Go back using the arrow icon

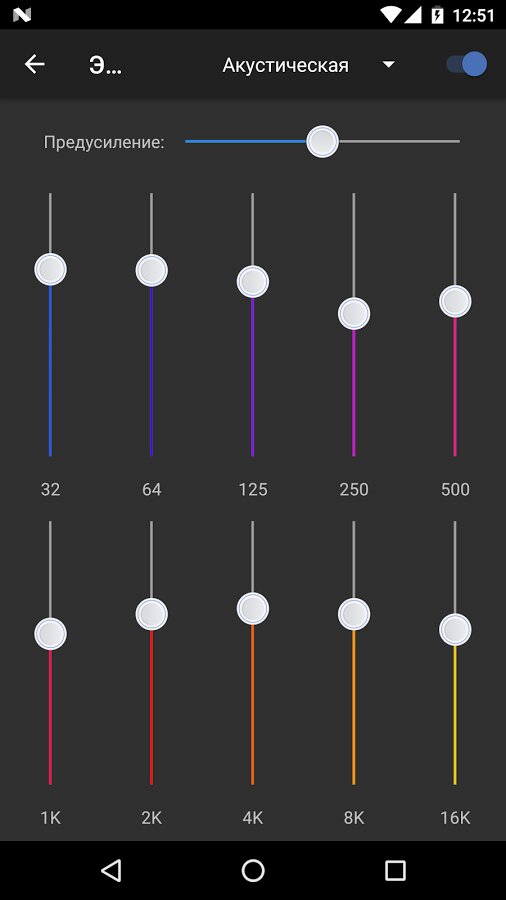coord(34,64)
